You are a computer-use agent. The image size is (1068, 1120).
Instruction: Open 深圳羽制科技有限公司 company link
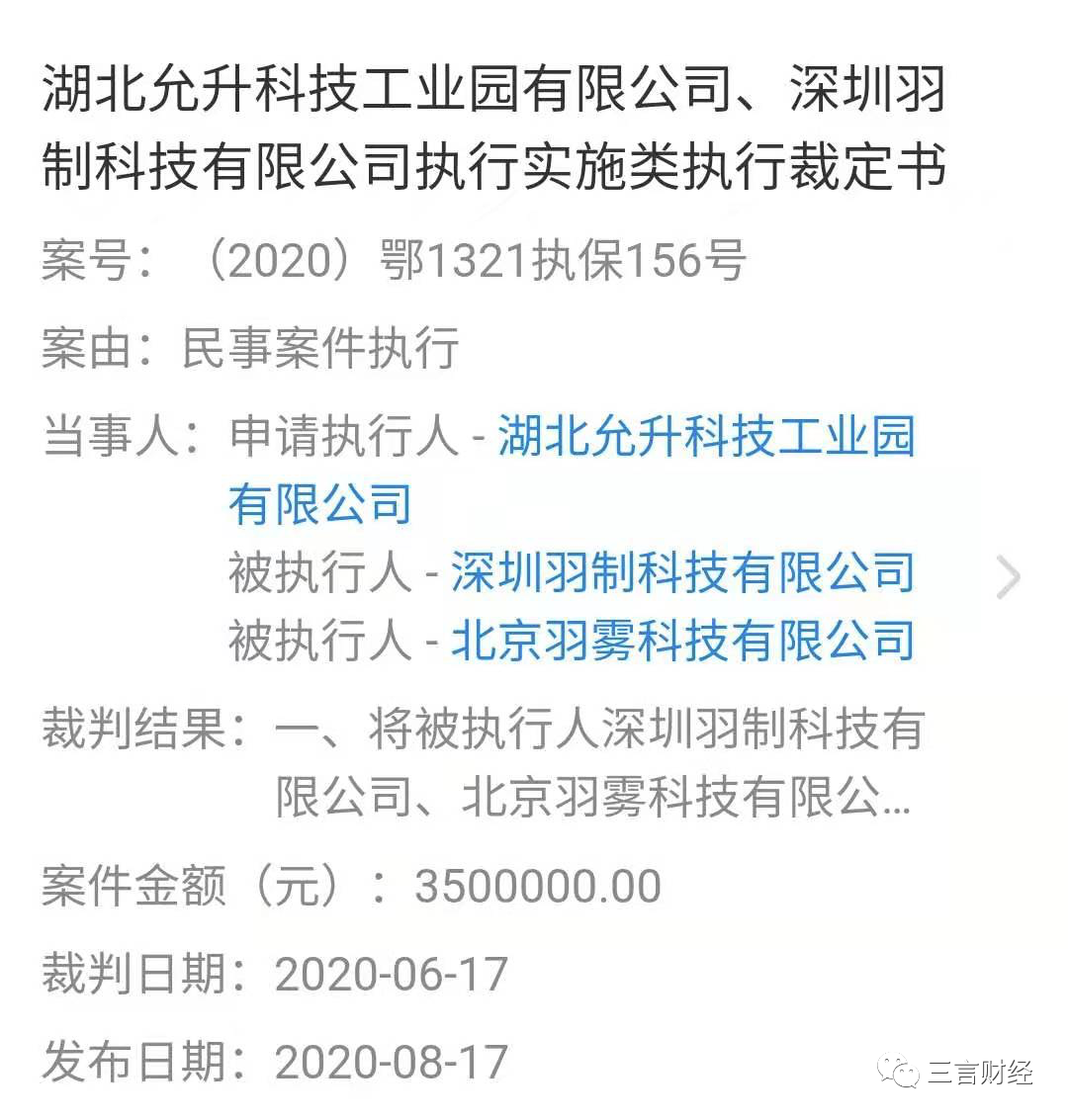(x=682, y=573)
